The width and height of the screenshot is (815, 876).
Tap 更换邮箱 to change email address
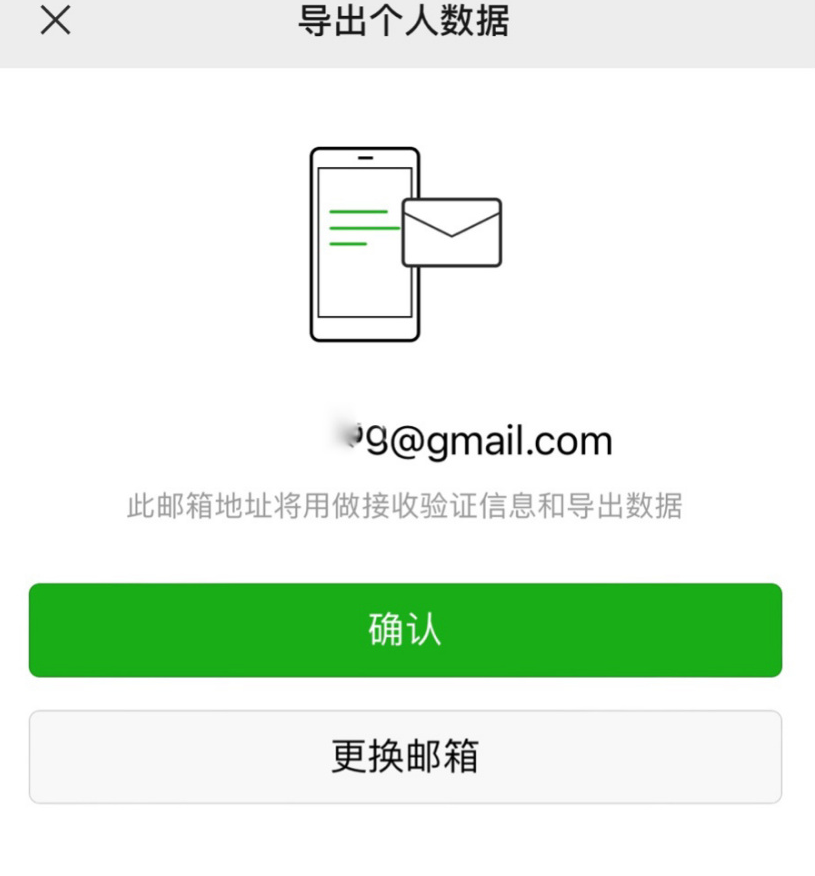405,756
